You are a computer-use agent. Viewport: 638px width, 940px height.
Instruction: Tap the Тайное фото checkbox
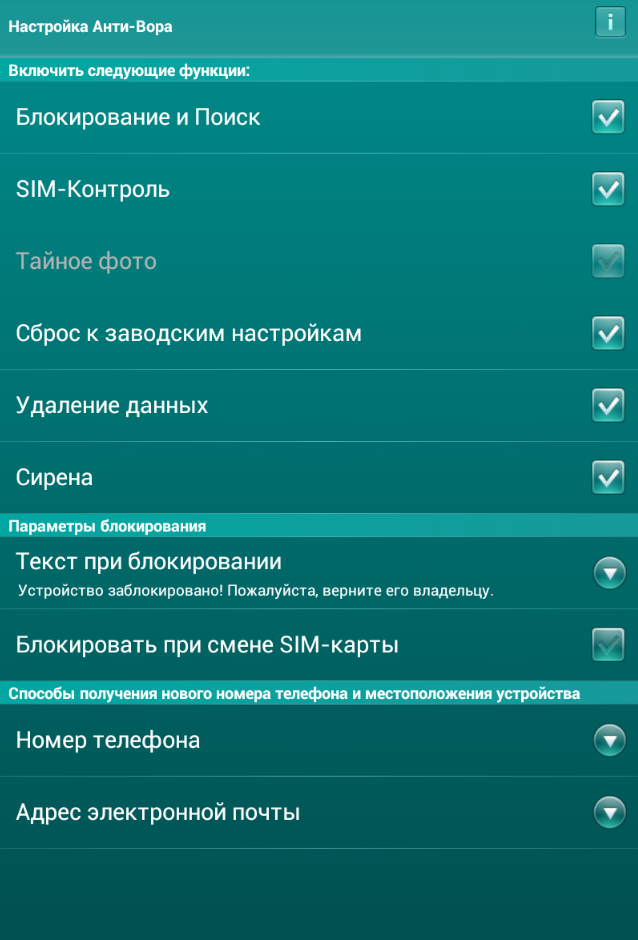click(x=608, y=262)
